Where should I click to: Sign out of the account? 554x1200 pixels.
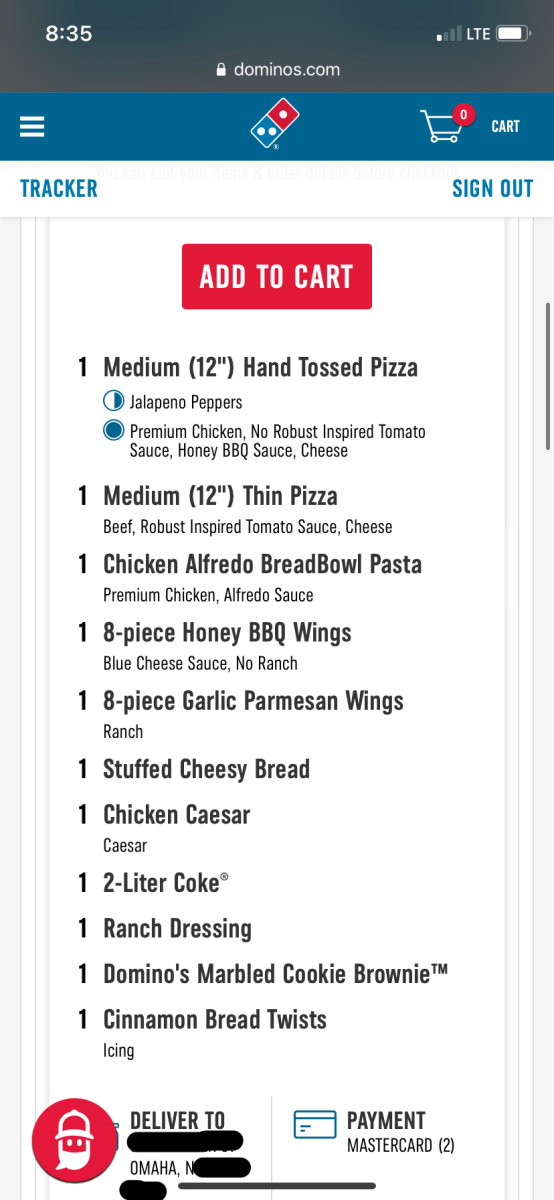(493, 189)
